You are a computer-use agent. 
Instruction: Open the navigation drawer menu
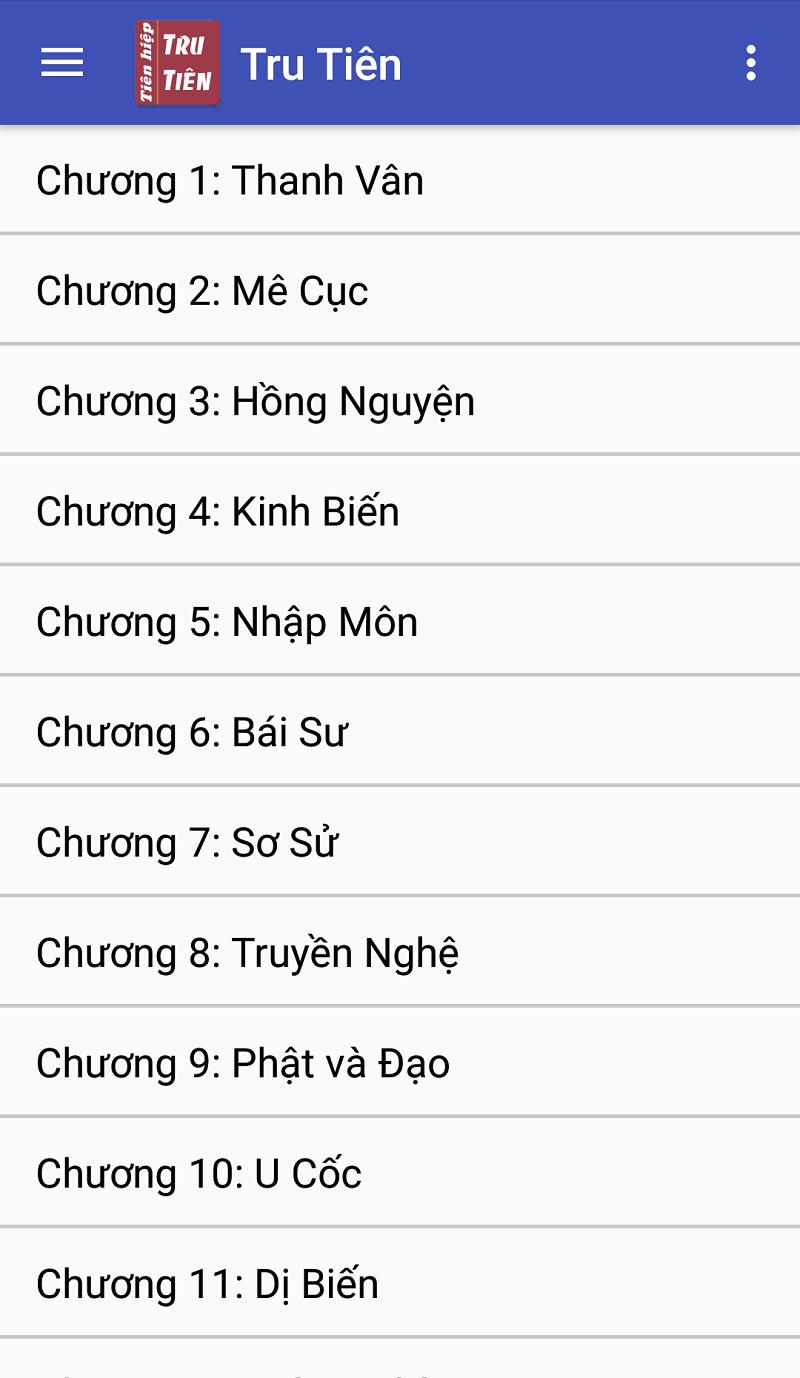click(62, 63)
